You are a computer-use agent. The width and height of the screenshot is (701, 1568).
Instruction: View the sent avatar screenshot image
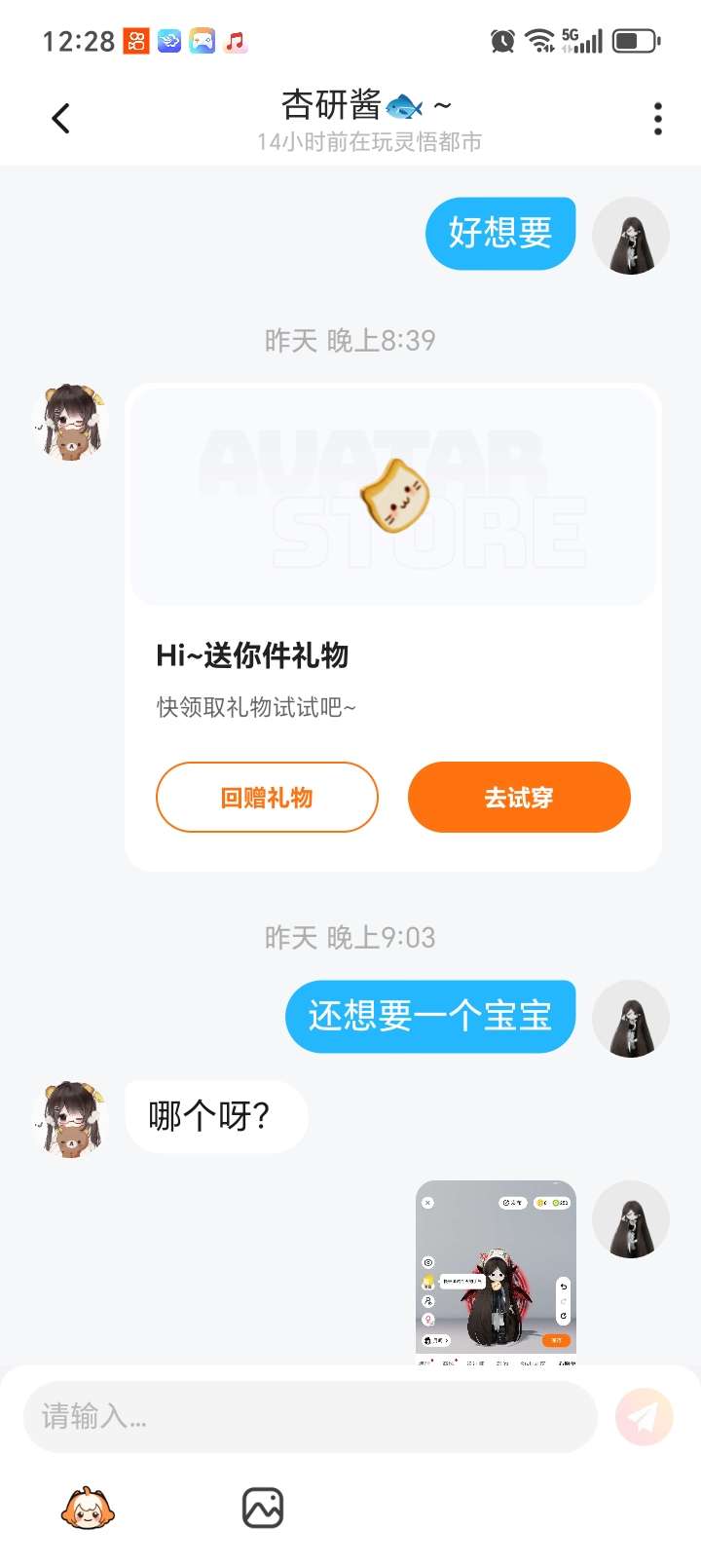tap(496, 1271)
